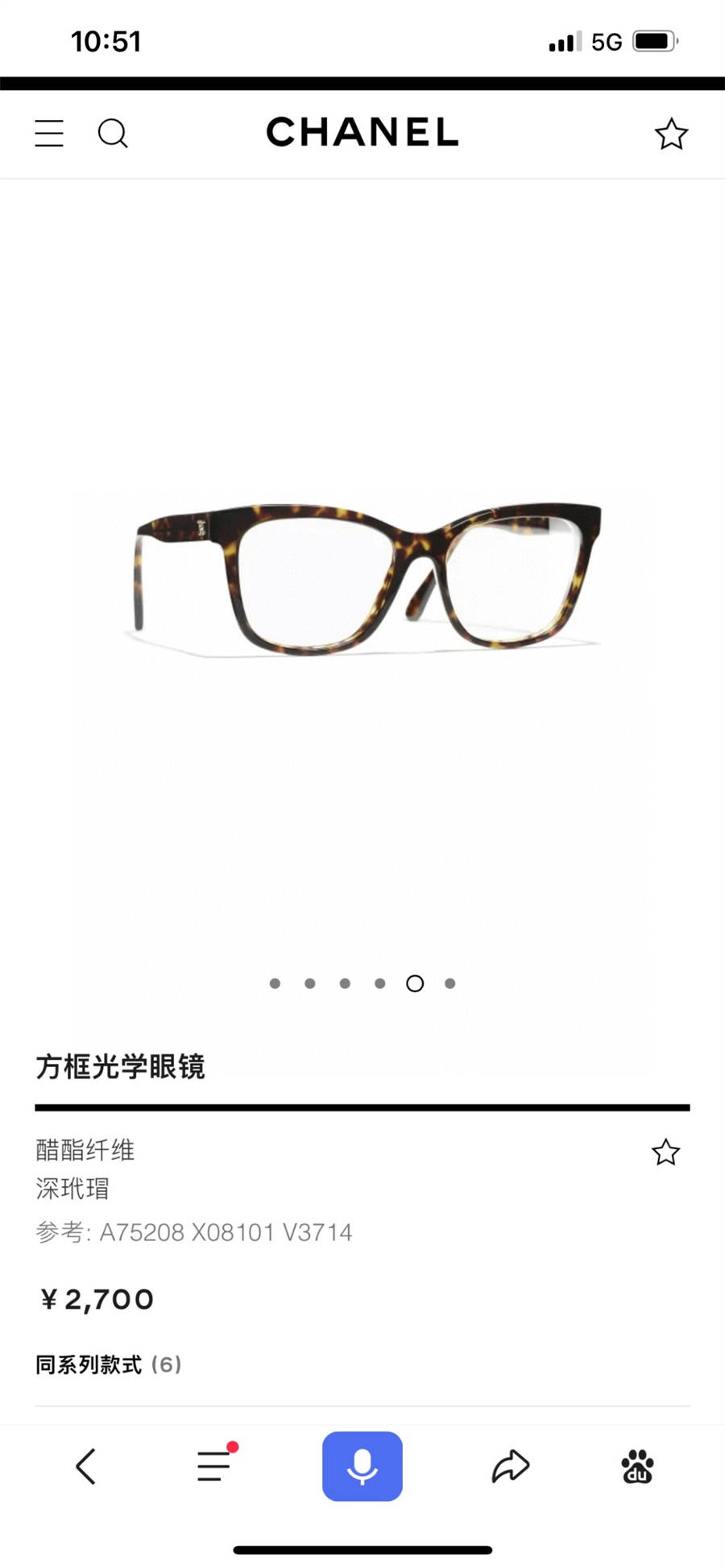Jump to the last image page dot
Screen dimensions: 725x1568
pos(450,983)
